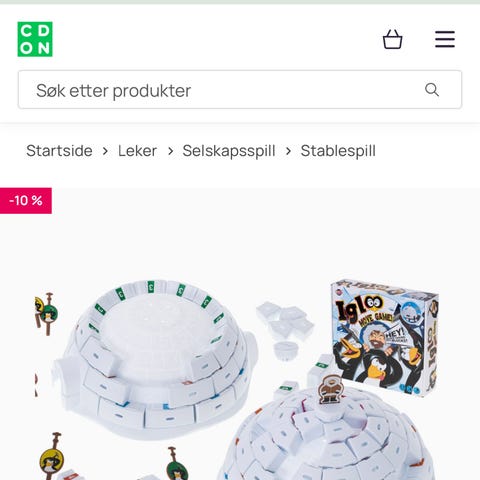Open the Stablespill breadcrumb
480x480 pixels.
338,151
